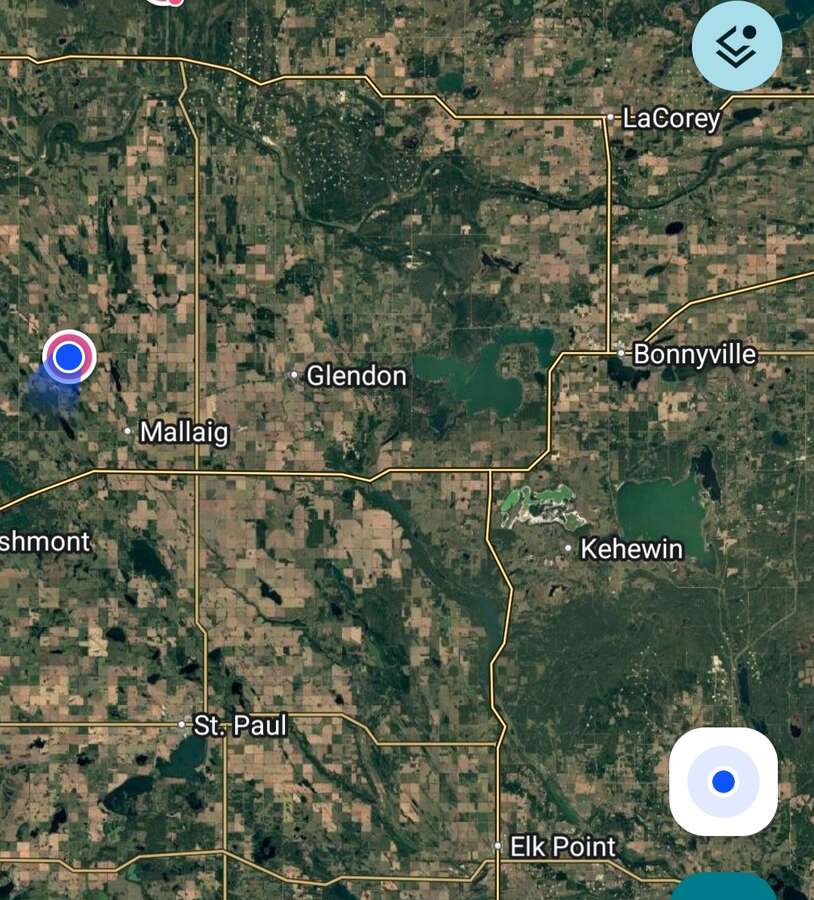Image resolution: width=814 pixels, height=900 pixels.
Task: Open the map layers selector
Action: (x=737, y=46)
